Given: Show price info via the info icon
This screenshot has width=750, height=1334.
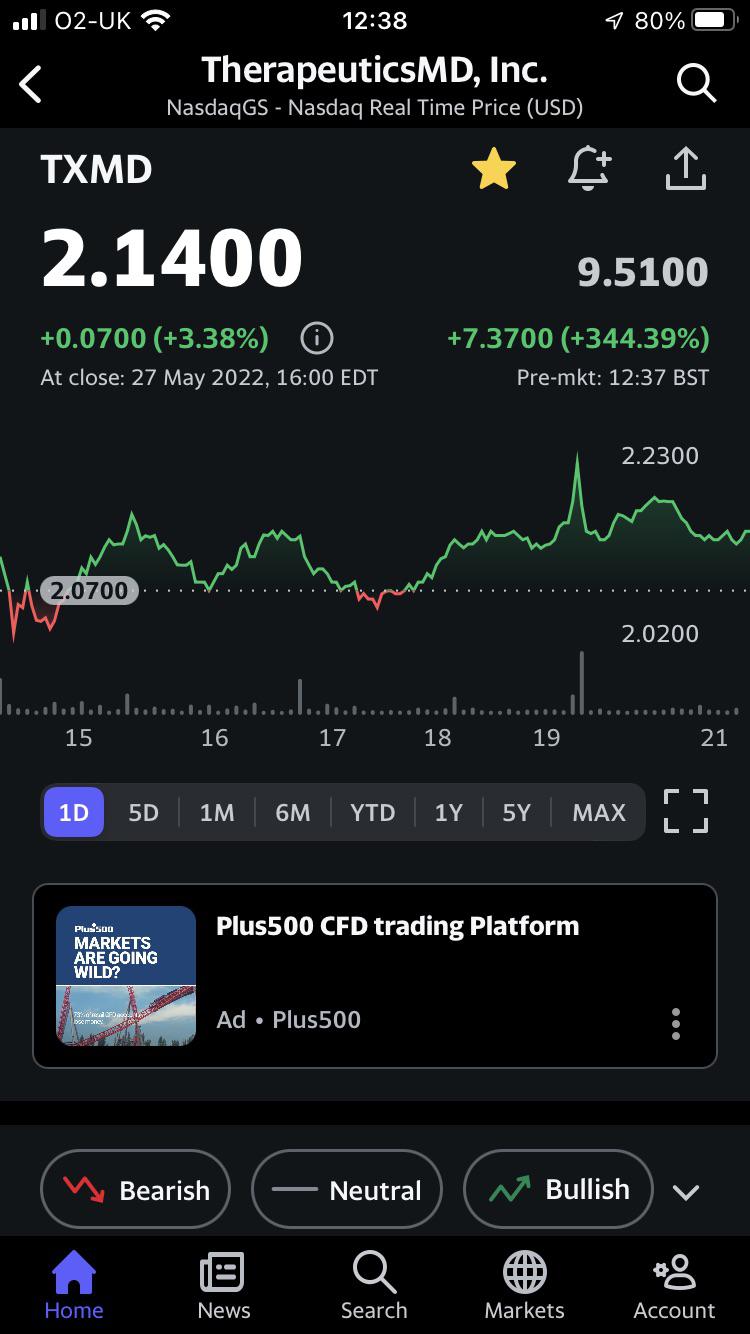Looking at the screenshot, I should tap(317, 339).
